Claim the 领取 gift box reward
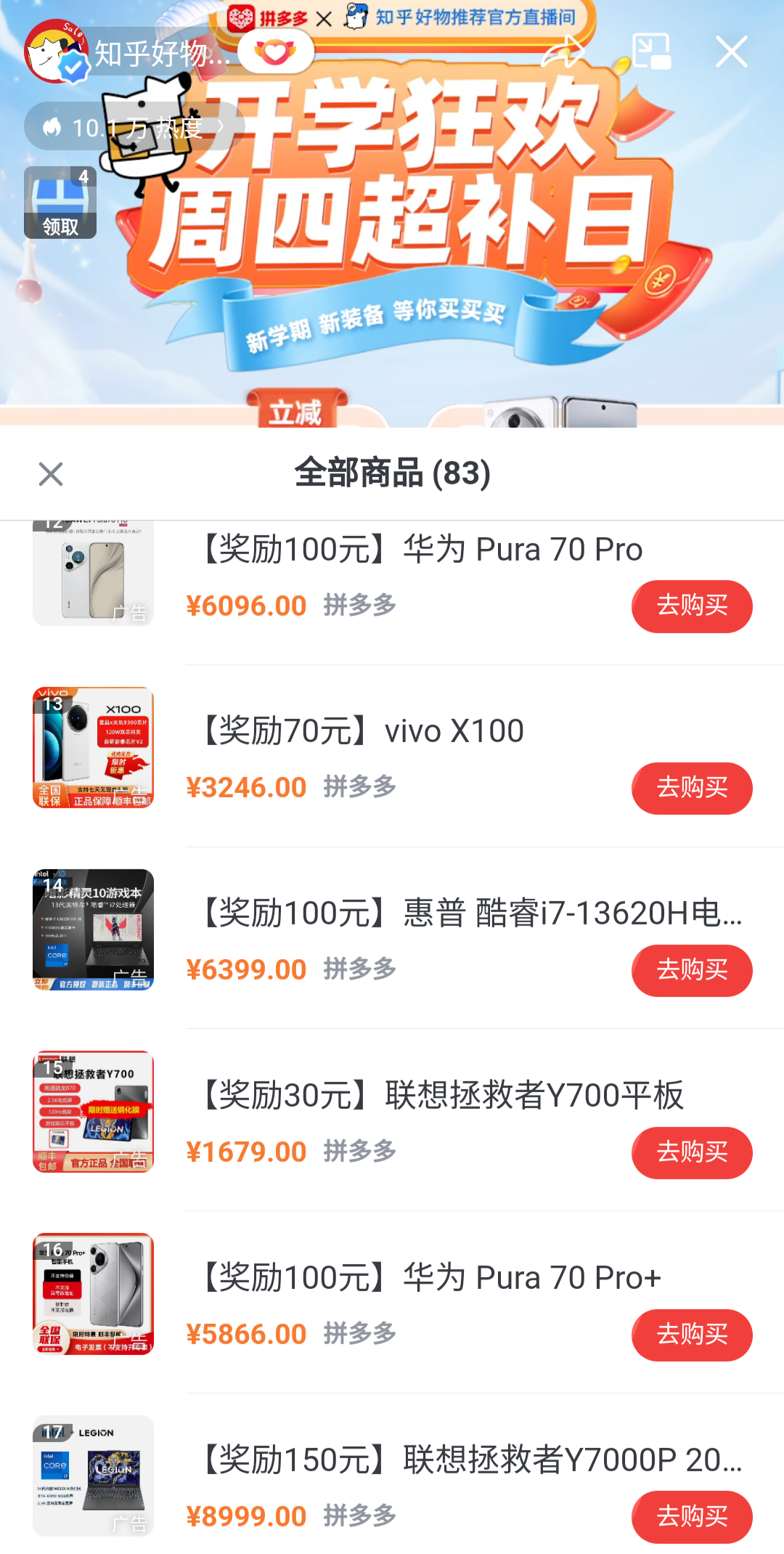Screen dimensions: 784x1554 point(60,203)
